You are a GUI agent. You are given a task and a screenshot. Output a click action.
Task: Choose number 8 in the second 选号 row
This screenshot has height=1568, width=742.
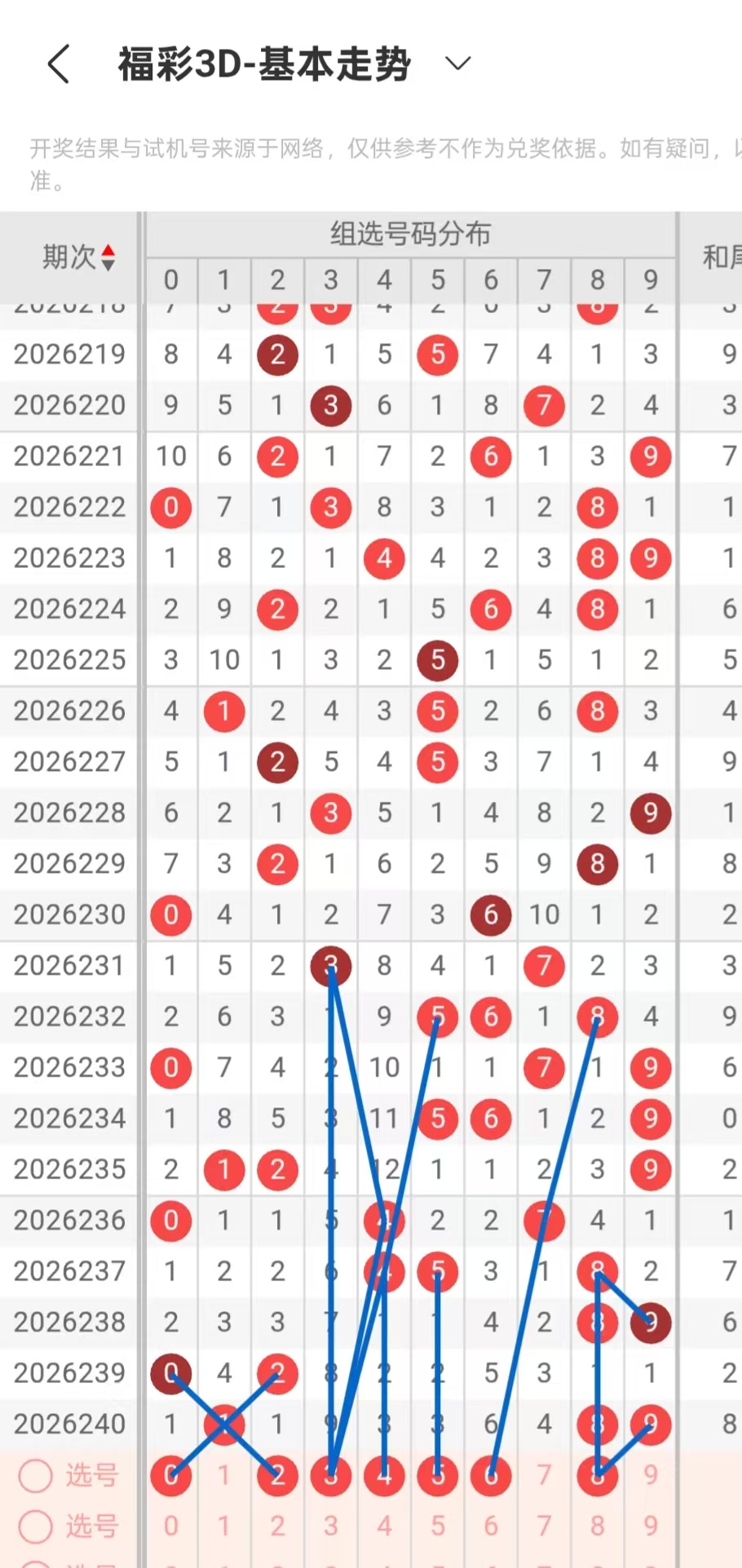[x=598, y=1526]
